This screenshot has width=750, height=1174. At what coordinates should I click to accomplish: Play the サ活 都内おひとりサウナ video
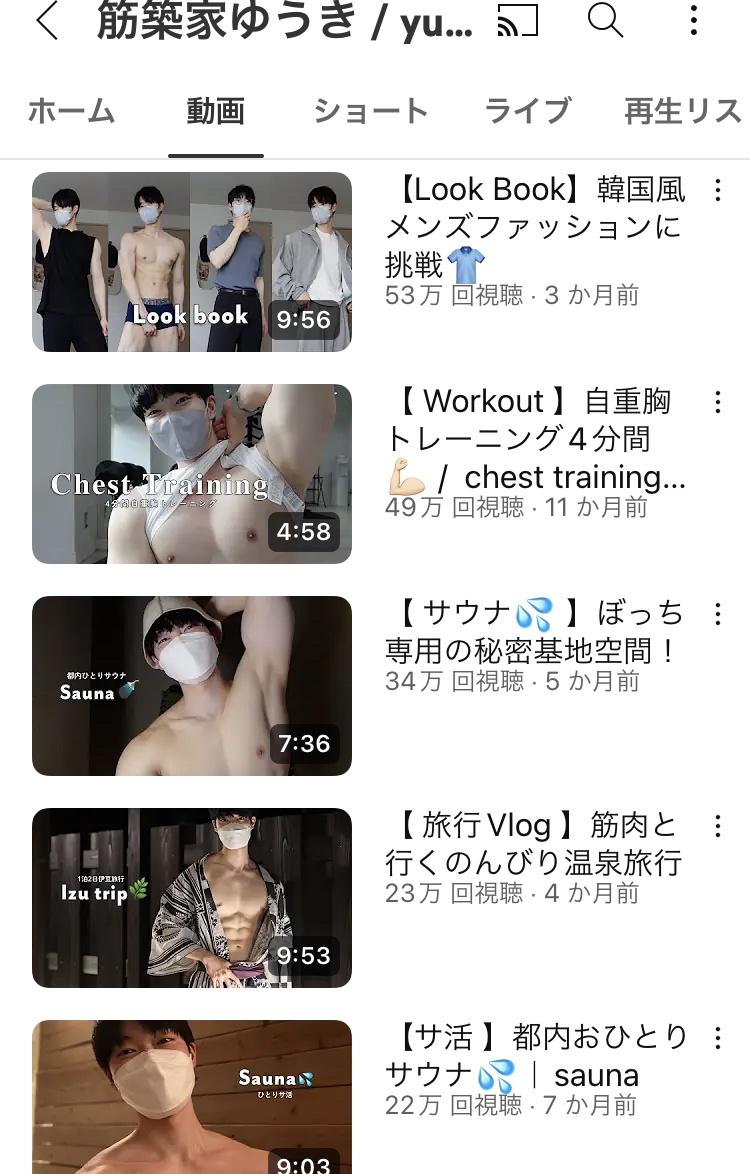pos(192,1097)
